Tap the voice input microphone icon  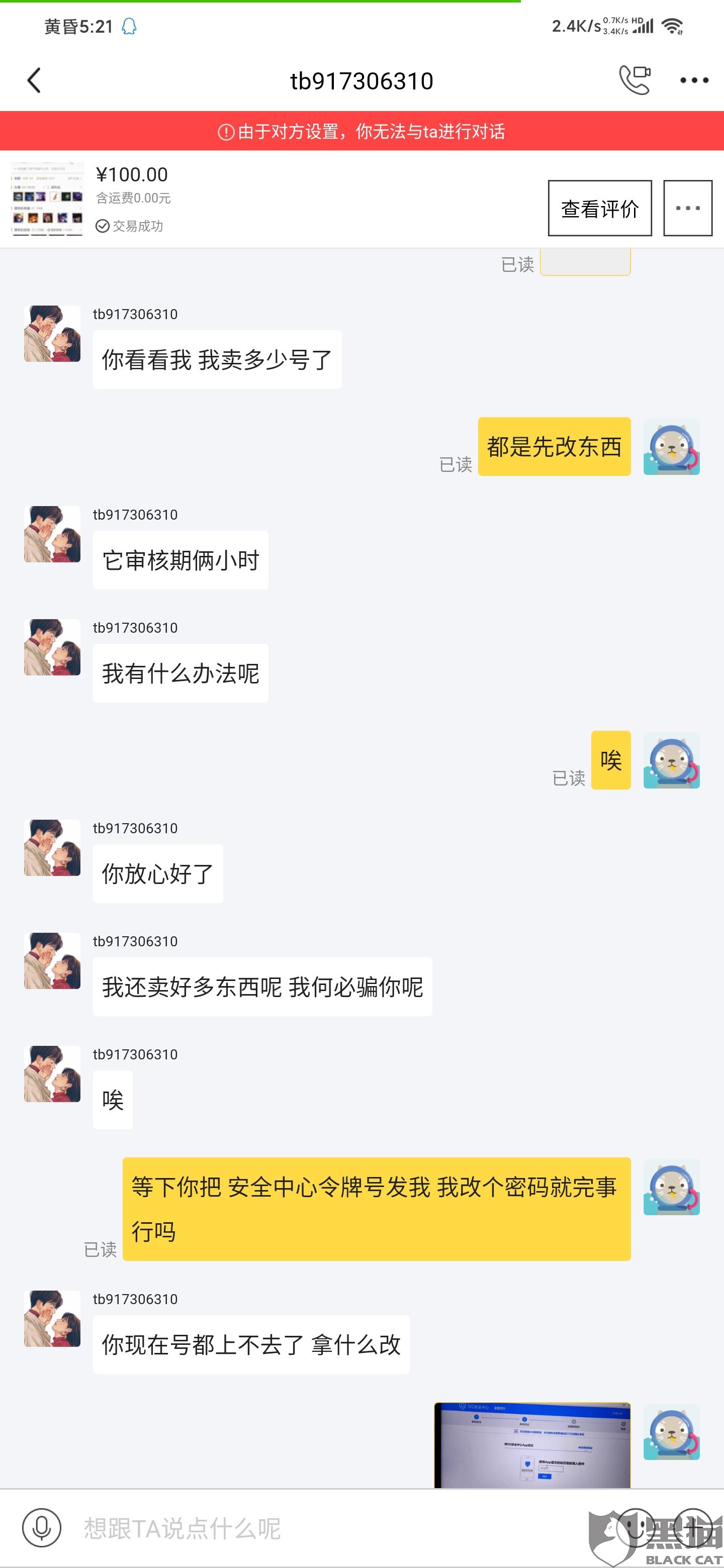[41, 1528]
